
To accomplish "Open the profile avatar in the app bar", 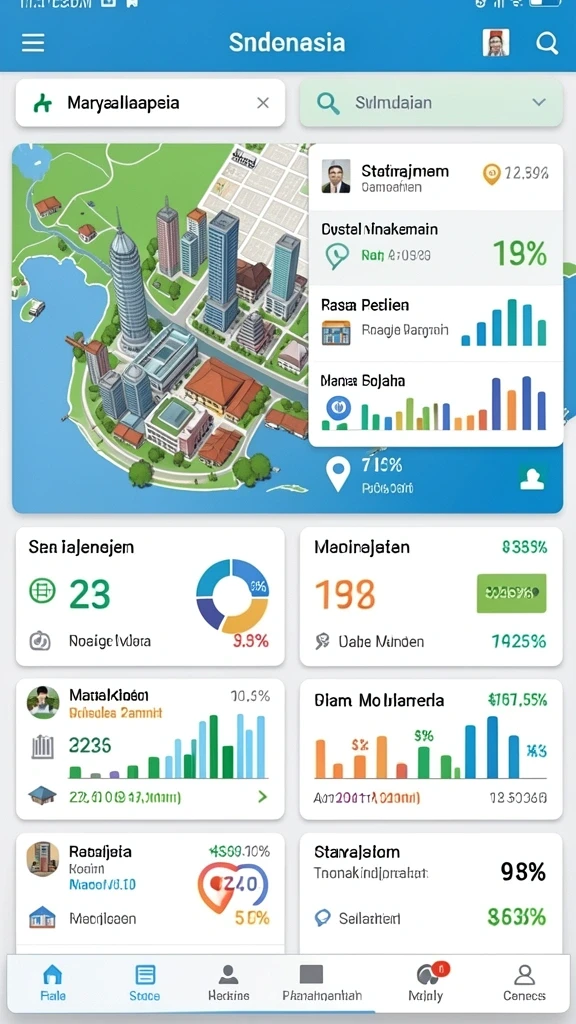I will click(496, 43).
